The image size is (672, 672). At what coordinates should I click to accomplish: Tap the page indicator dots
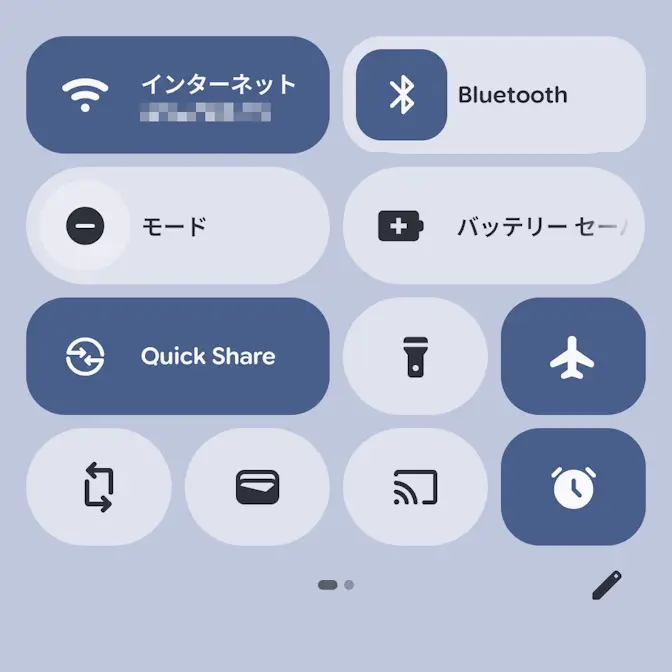pyautogui.click(x=335, y=585)
